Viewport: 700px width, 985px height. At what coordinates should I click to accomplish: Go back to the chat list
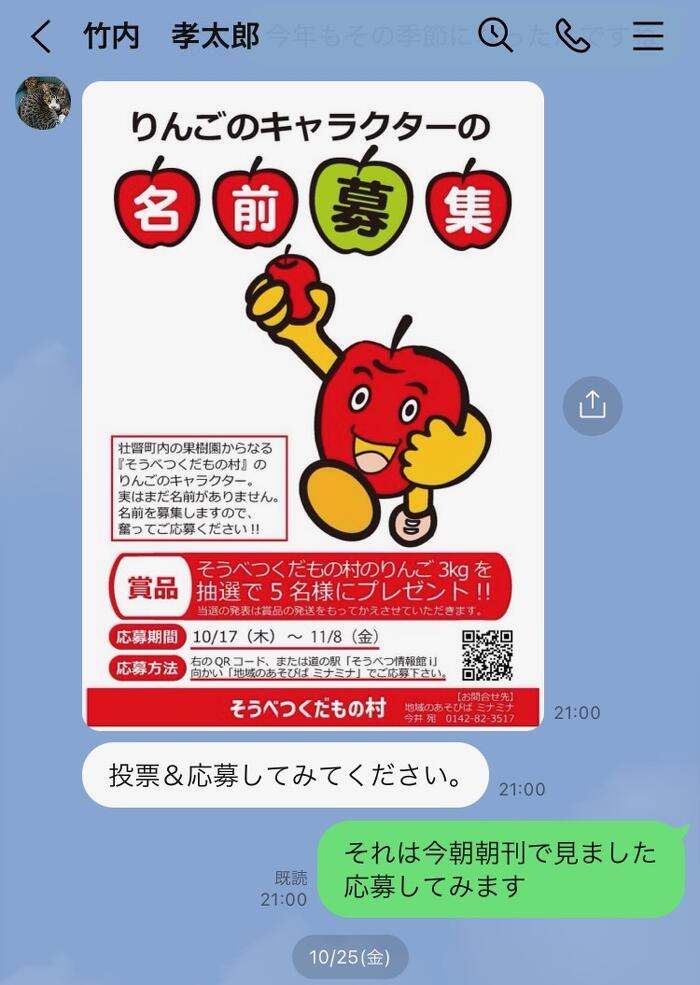(40, 37)
